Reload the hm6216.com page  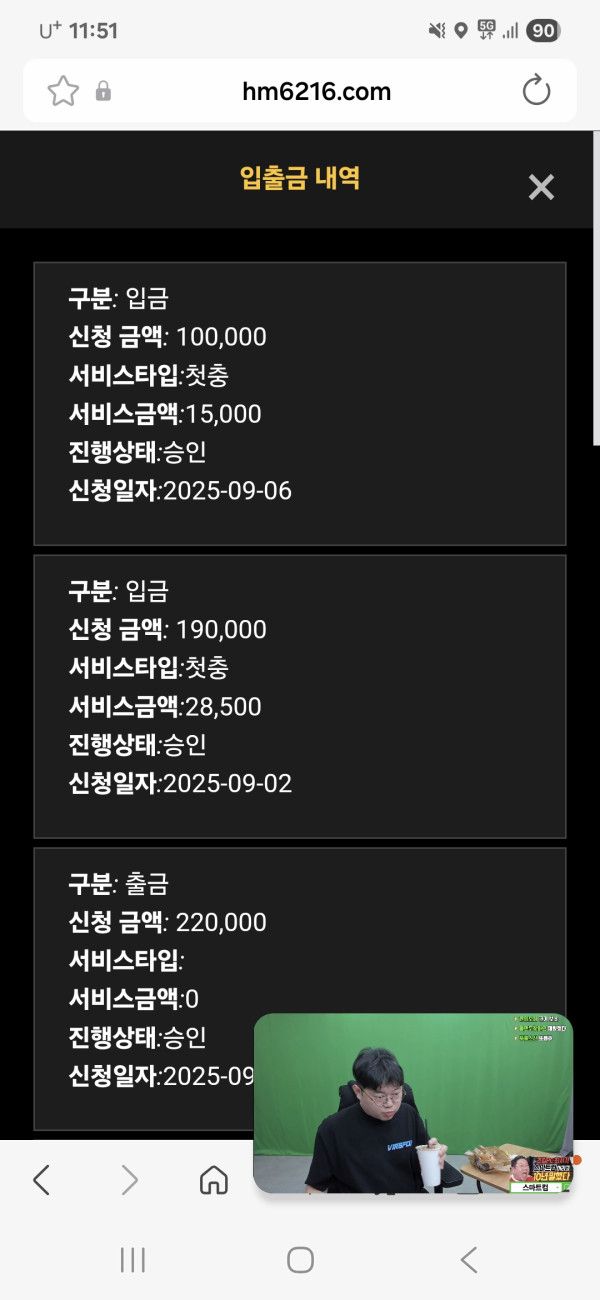click(x=537, y=91)
